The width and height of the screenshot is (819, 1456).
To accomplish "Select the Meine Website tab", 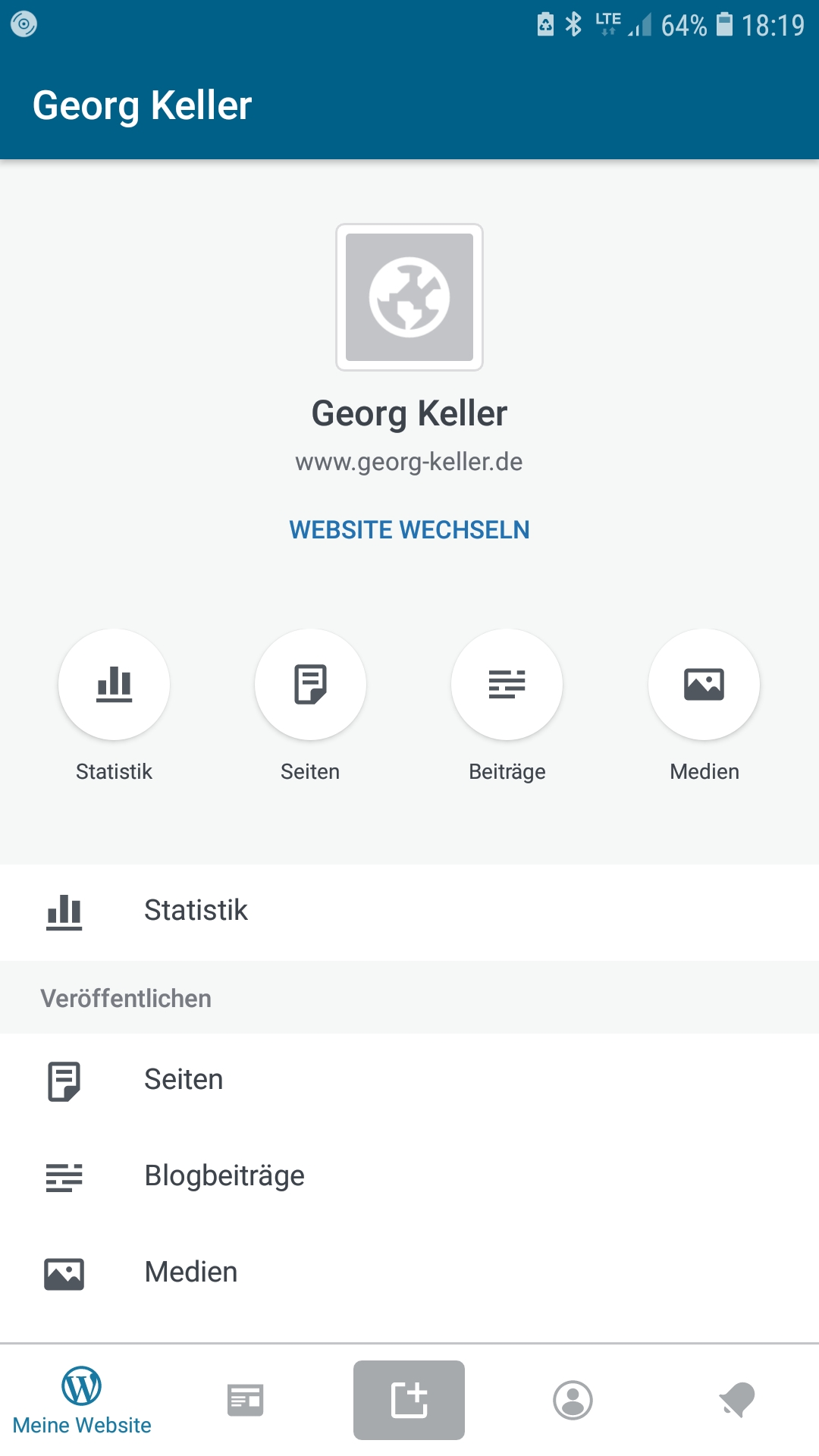I will [82, 1400].
